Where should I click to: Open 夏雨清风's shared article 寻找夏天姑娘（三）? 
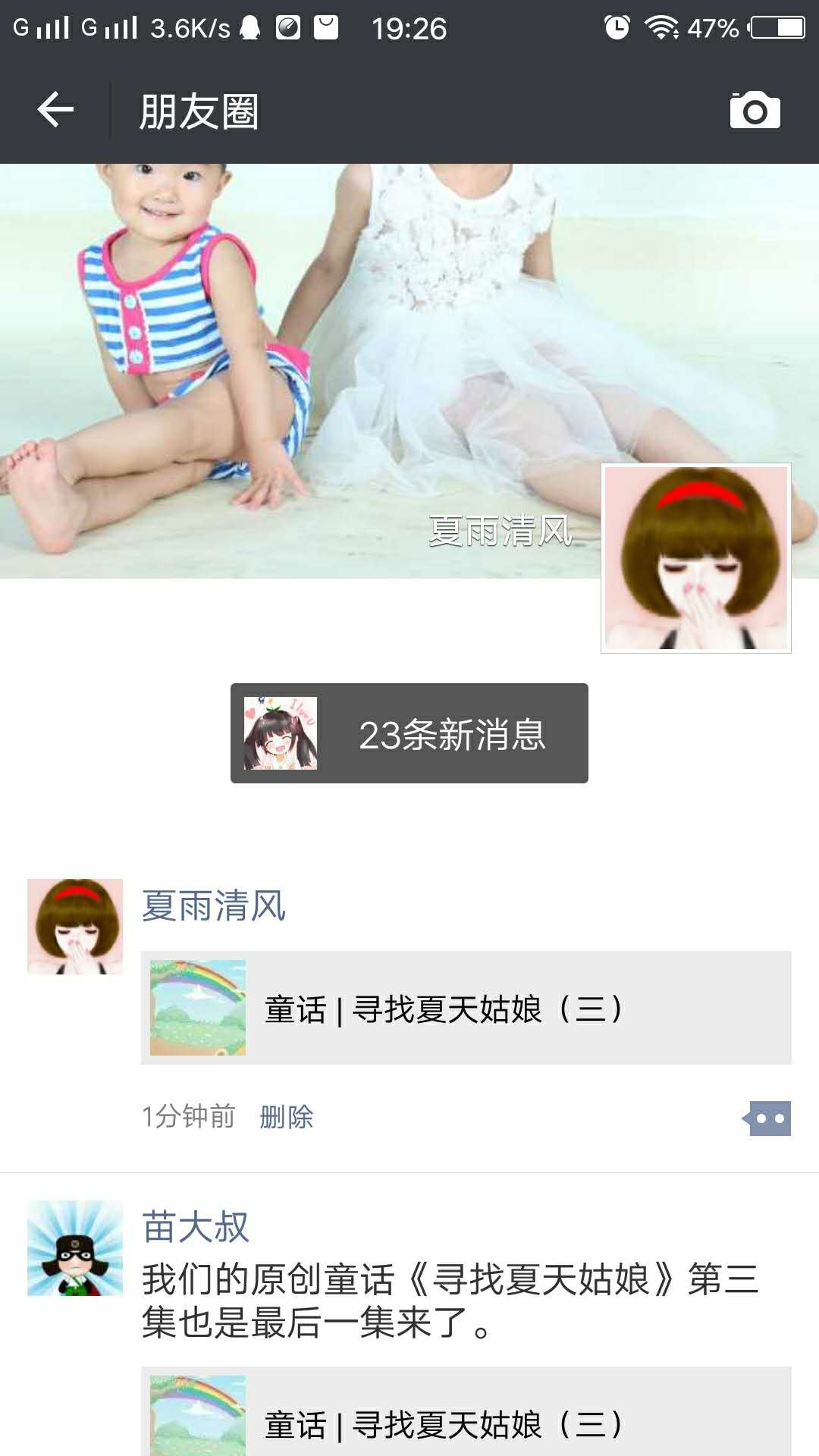[466, 1008]
